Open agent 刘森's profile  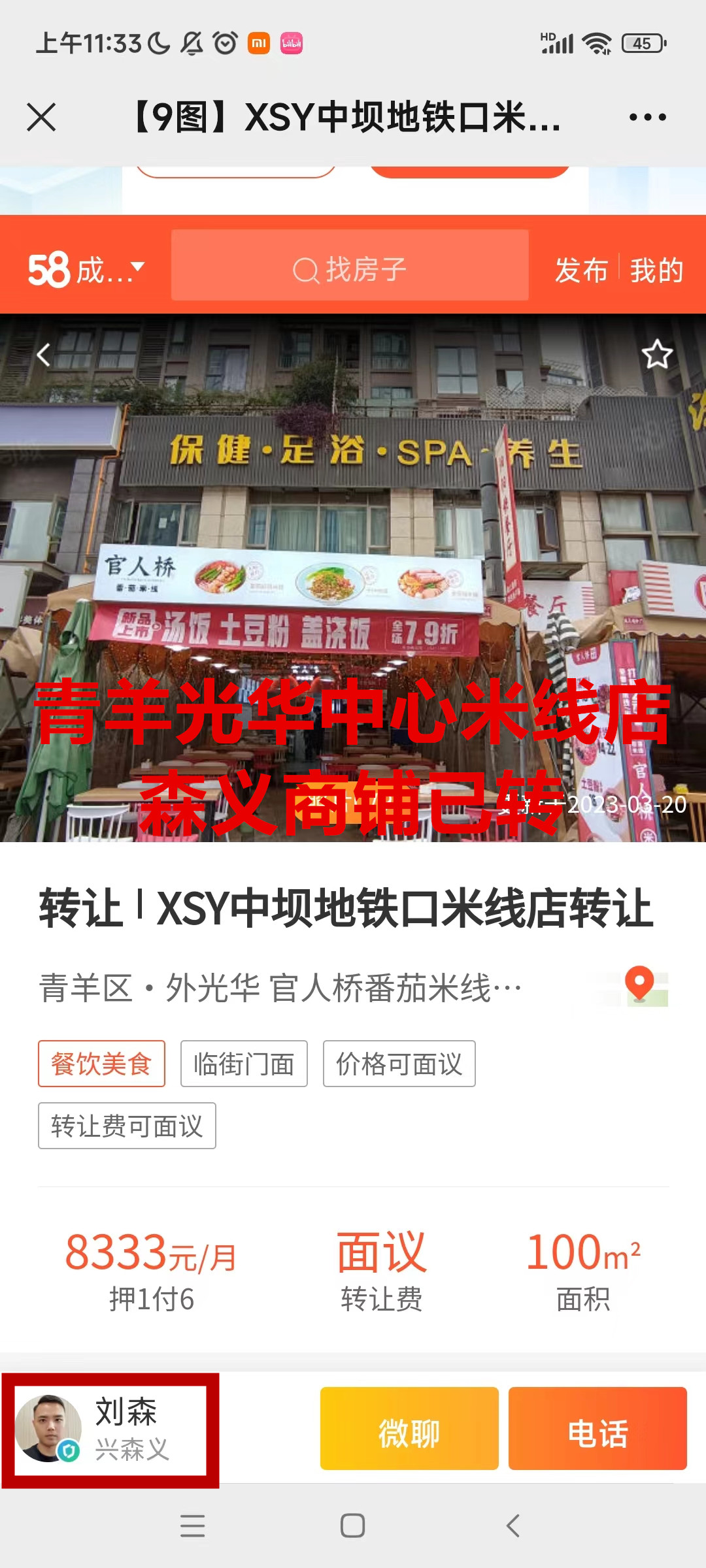point(111,1429)
